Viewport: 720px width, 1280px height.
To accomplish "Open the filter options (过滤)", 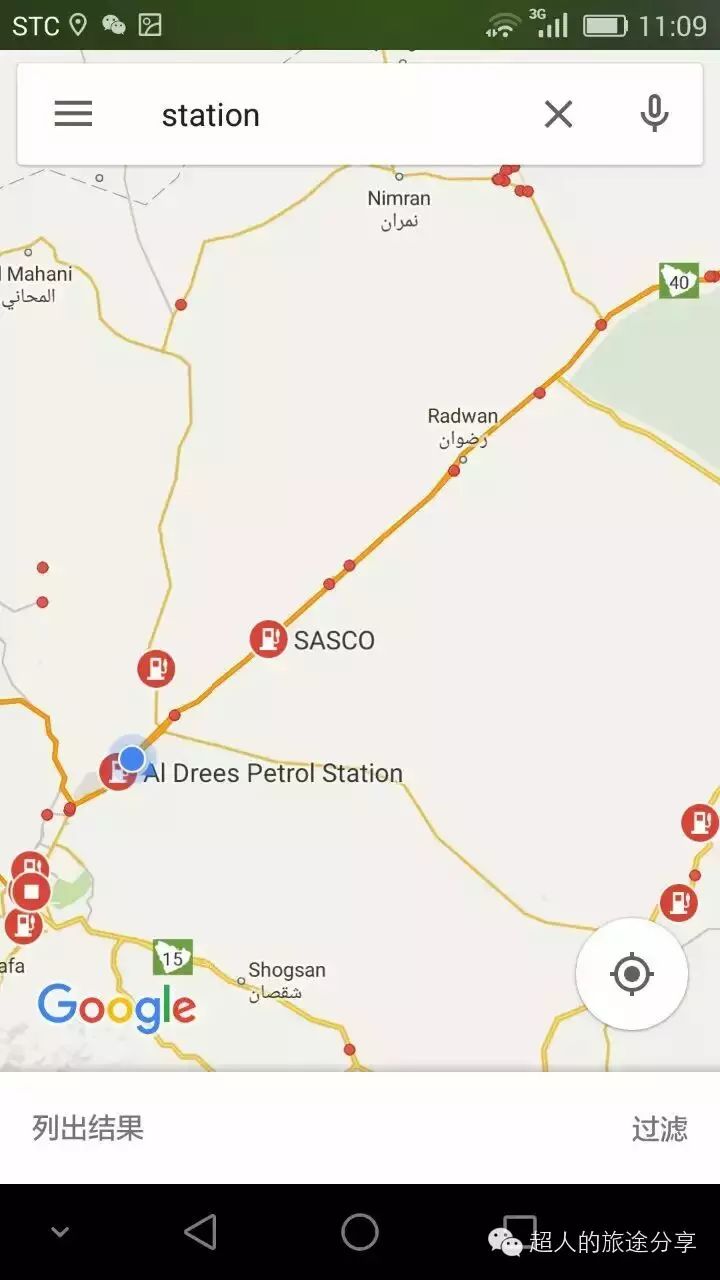I will (659, 1128).
